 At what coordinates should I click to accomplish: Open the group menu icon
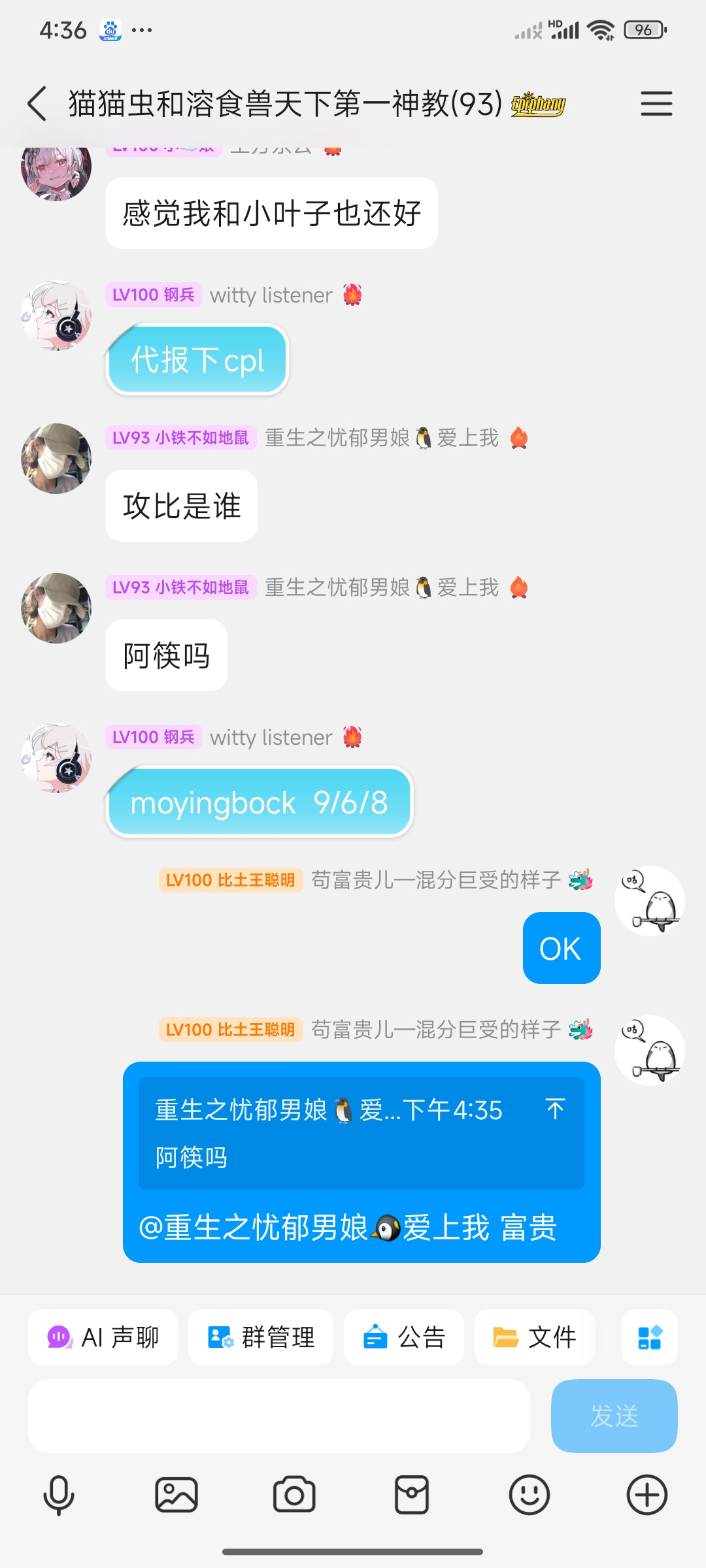tap(656, 104)
